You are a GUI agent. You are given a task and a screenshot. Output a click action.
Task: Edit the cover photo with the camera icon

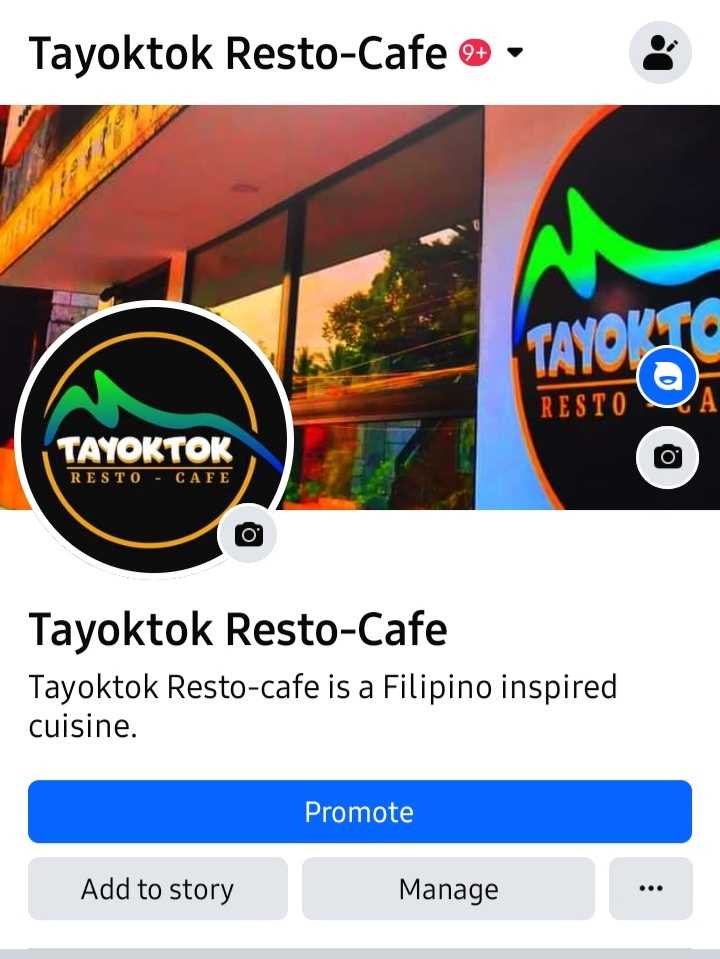(667, 457)
